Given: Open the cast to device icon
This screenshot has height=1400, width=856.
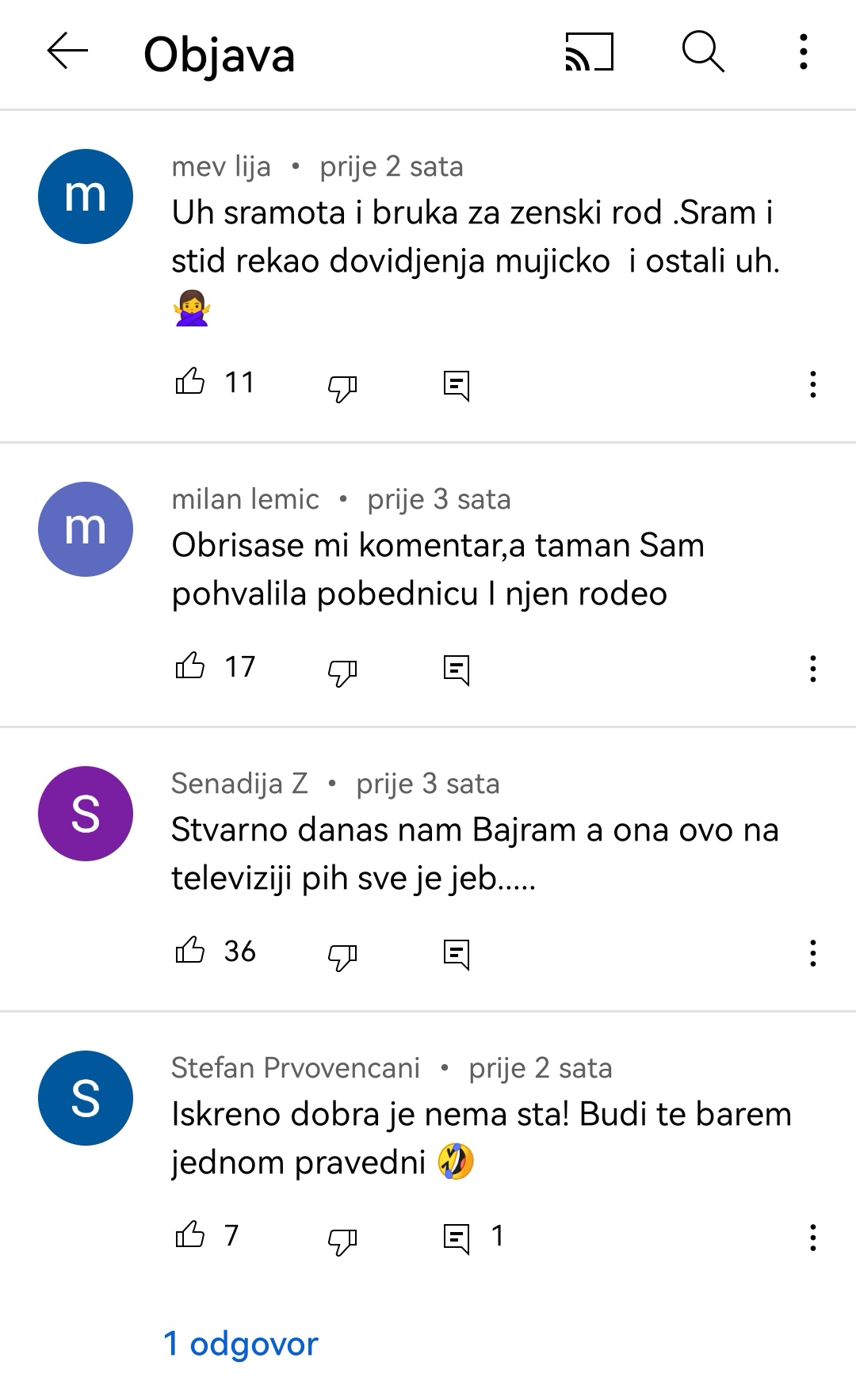Looking at the screenshot, I should click(x=589, y=52).
